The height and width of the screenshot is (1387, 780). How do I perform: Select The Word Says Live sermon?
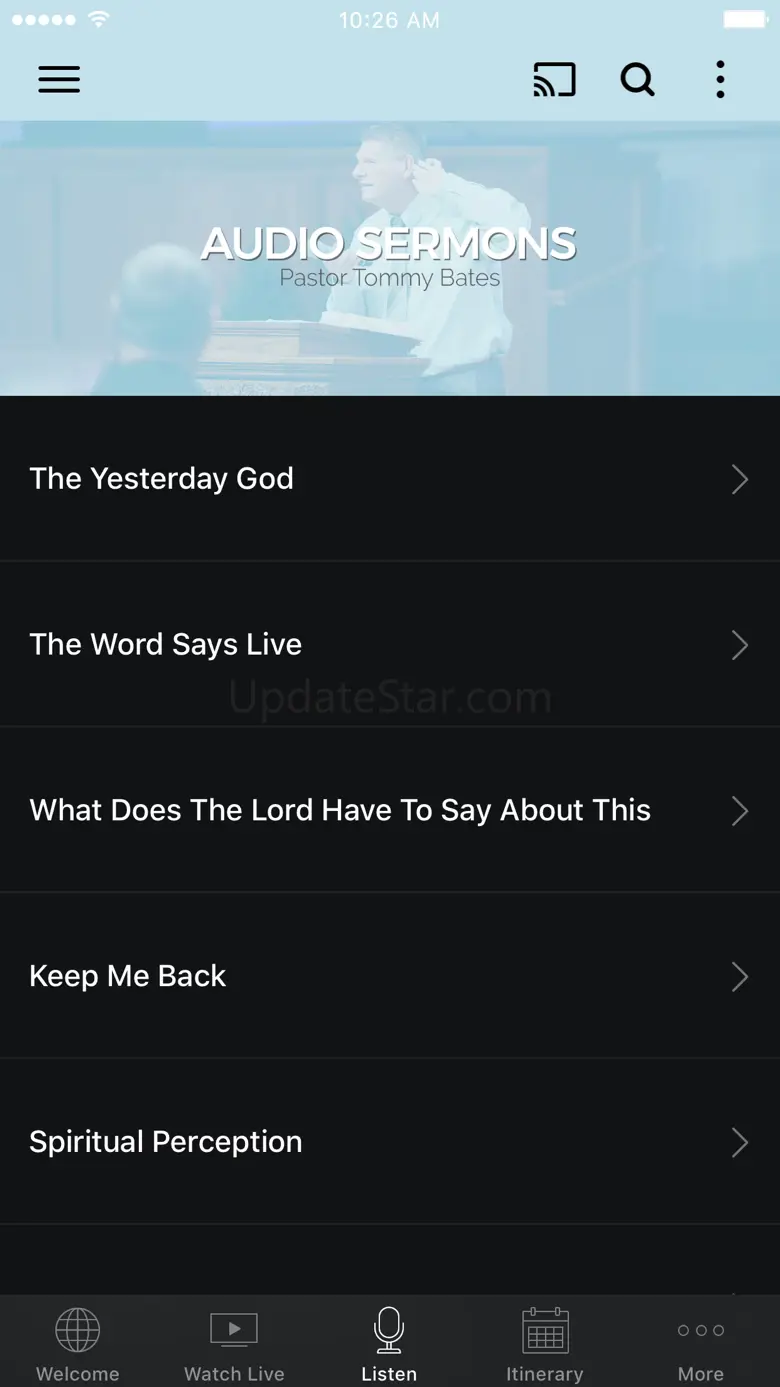[389, 645]
